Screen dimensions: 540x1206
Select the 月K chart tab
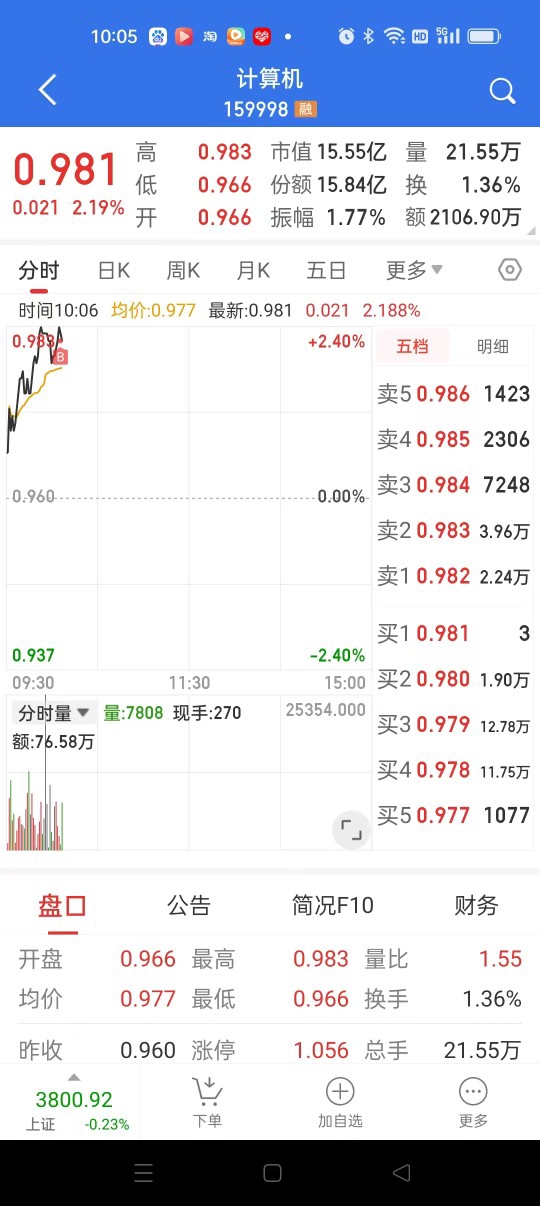[x=253, y=270]
